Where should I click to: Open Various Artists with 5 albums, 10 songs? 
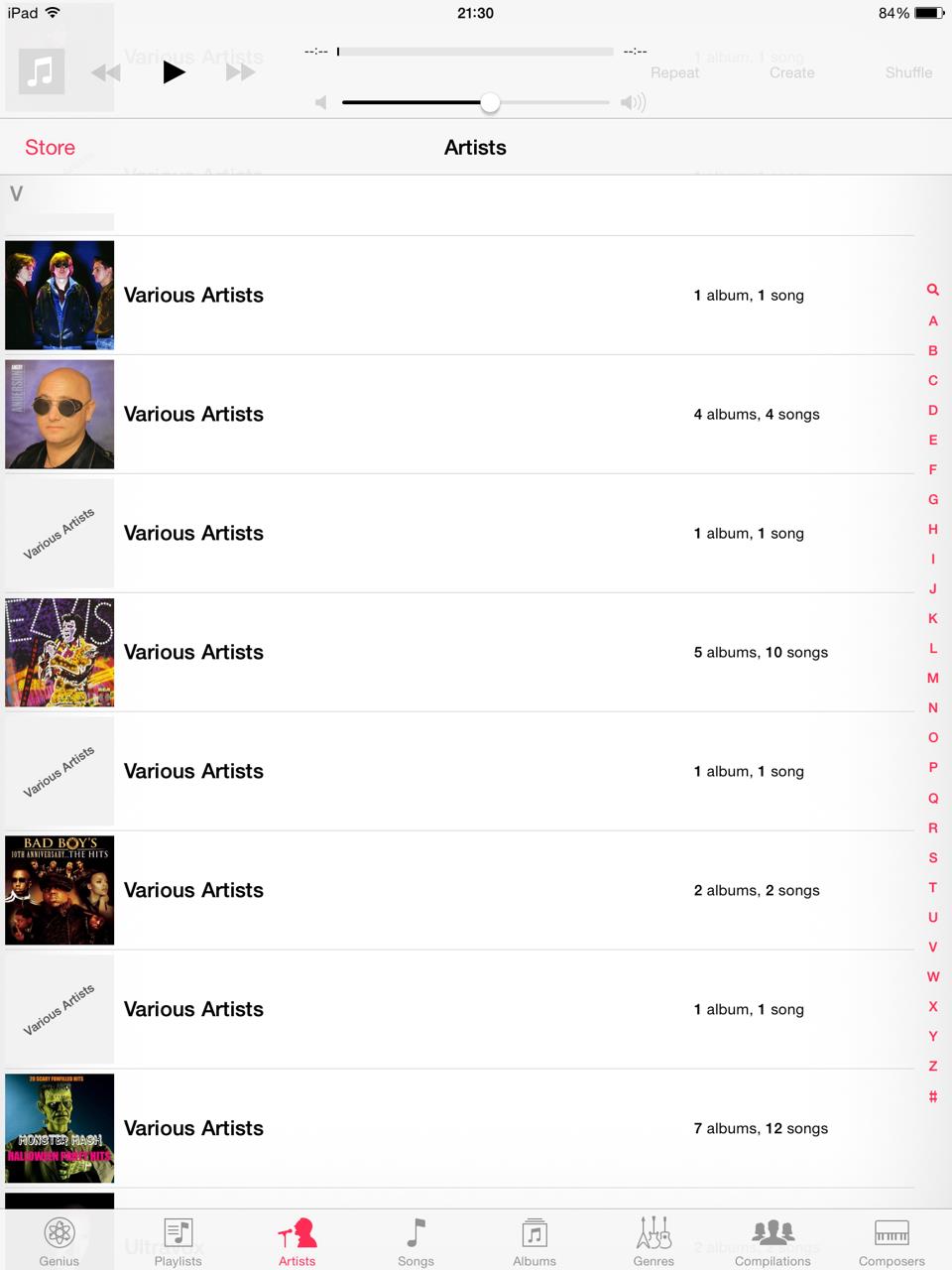click(x=456, y=652)
